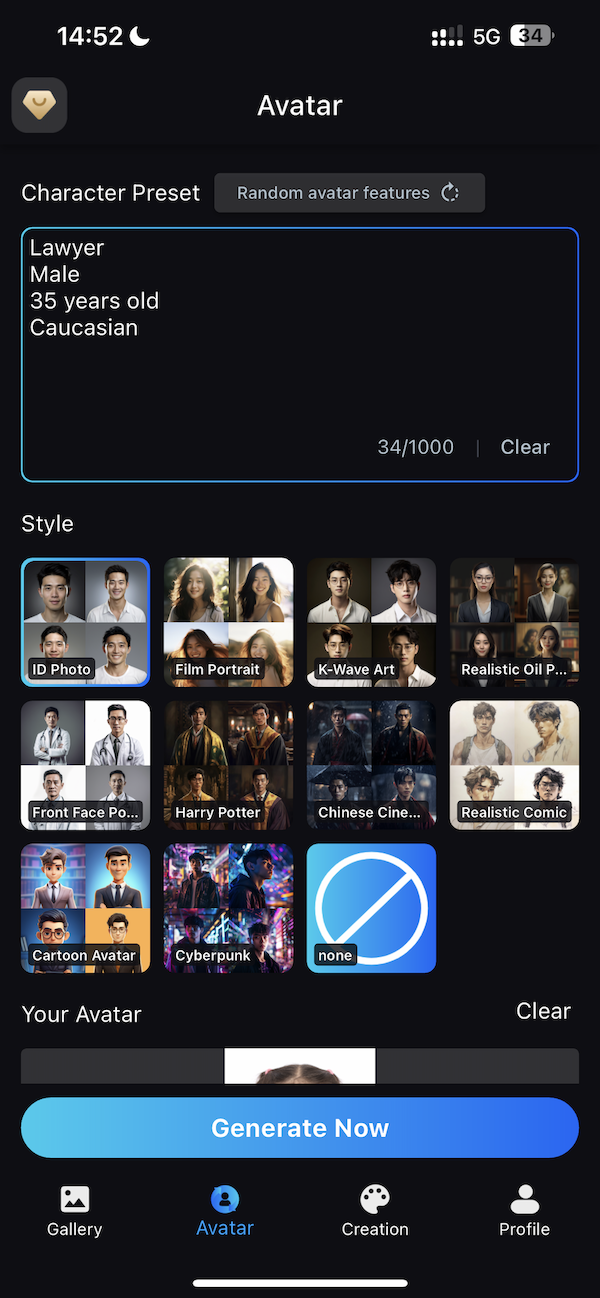Clear the Your Avatar image
The width and height of the screenshot is (600, 1298).
(543, 1011)
